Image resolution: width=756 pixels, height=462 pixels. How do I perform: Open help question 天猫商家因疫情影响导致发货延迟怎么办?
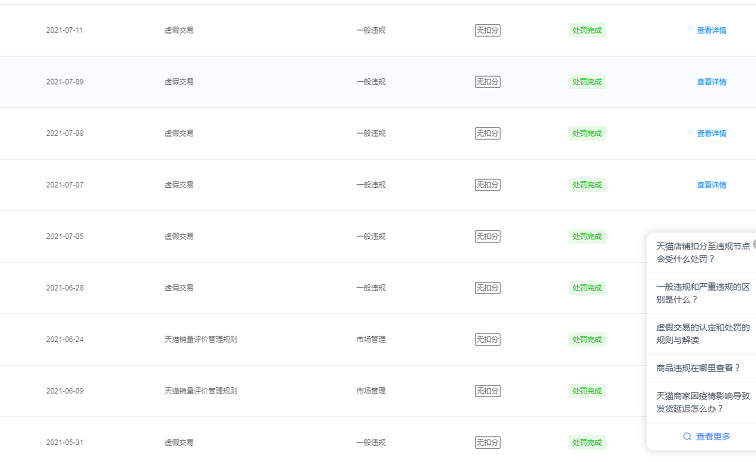702,402
